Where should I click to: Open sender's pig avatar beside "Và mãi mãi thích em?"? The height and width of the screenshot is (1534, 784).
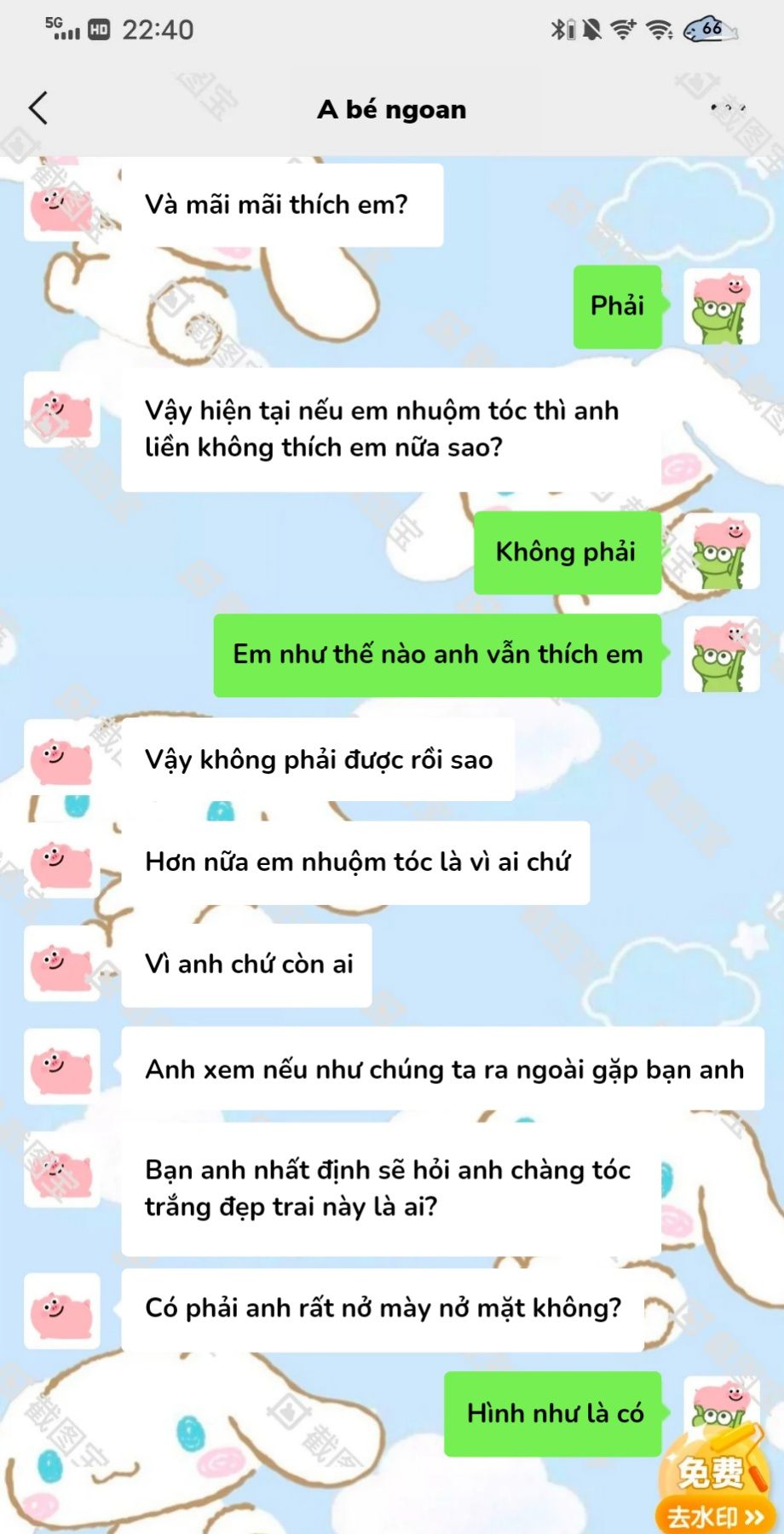pos(61,205)
